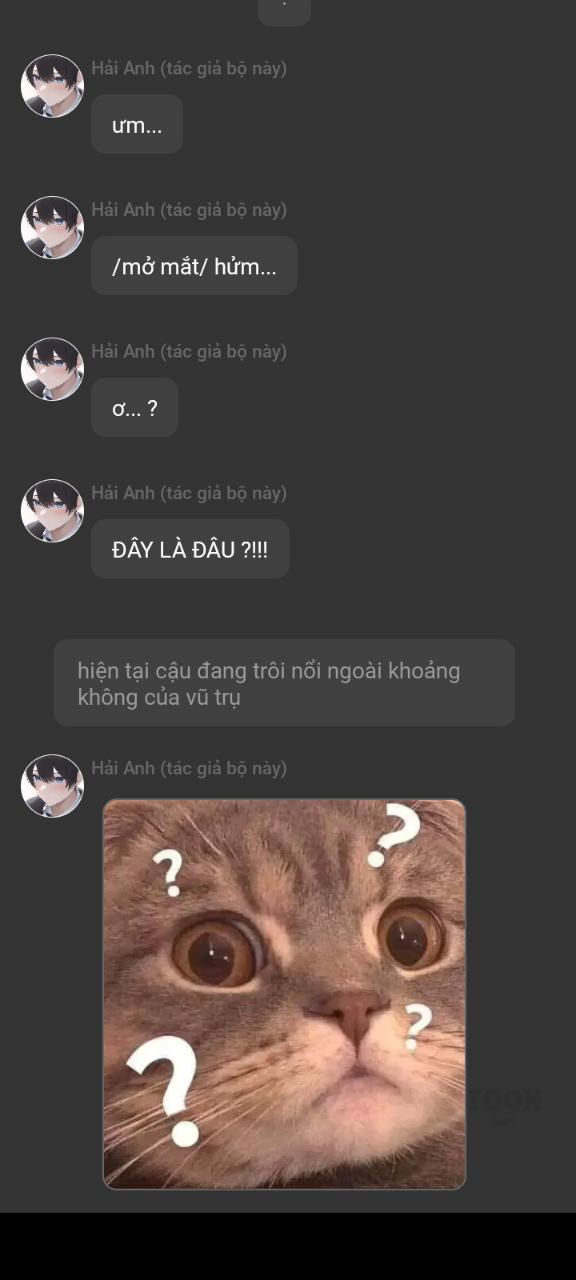Tap Hải Anh's avatar beside the "ưm..." message

(52, 86)
